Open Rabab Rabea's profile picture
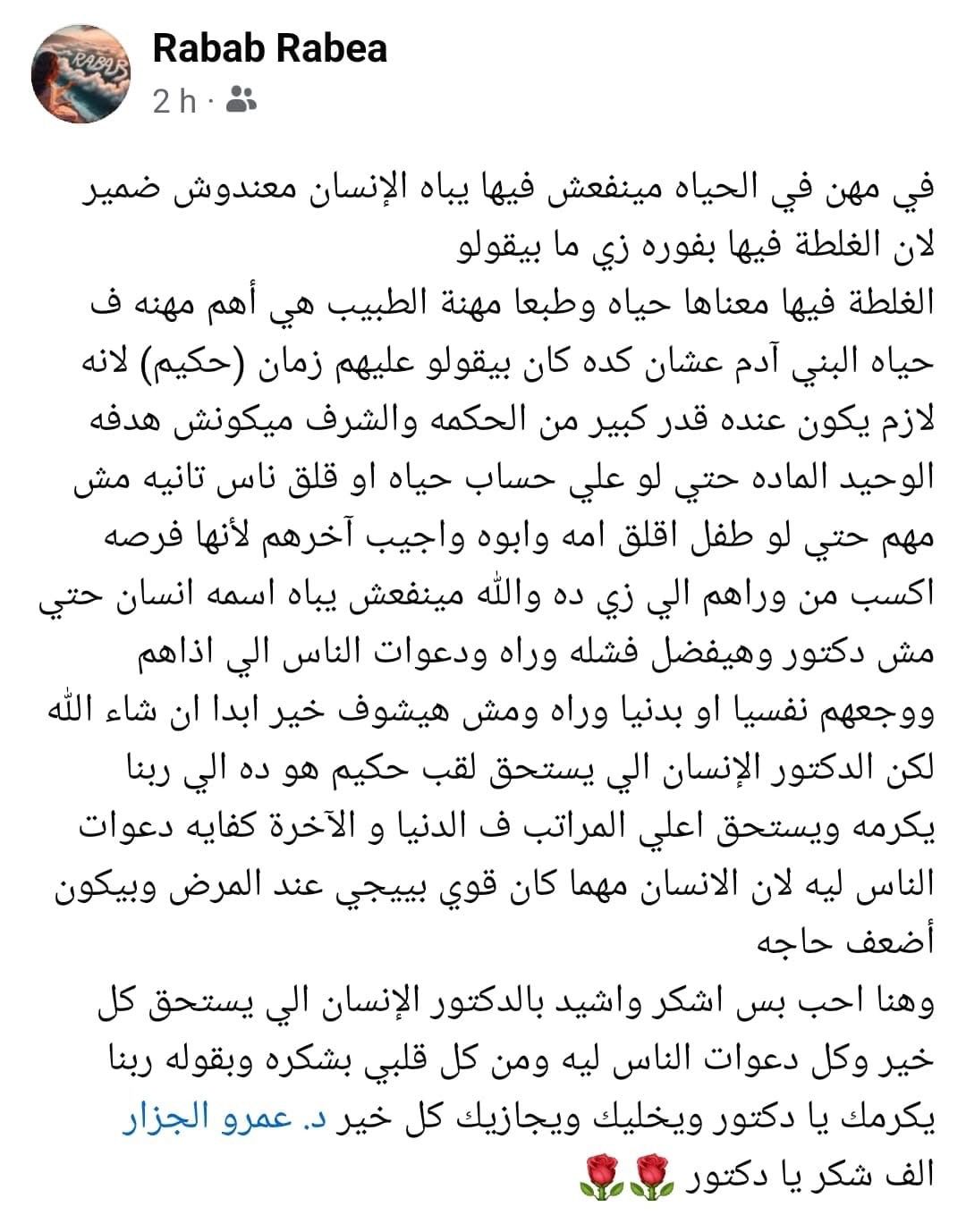The width and height of the screenshot is (966, 1232). (81, 74)
